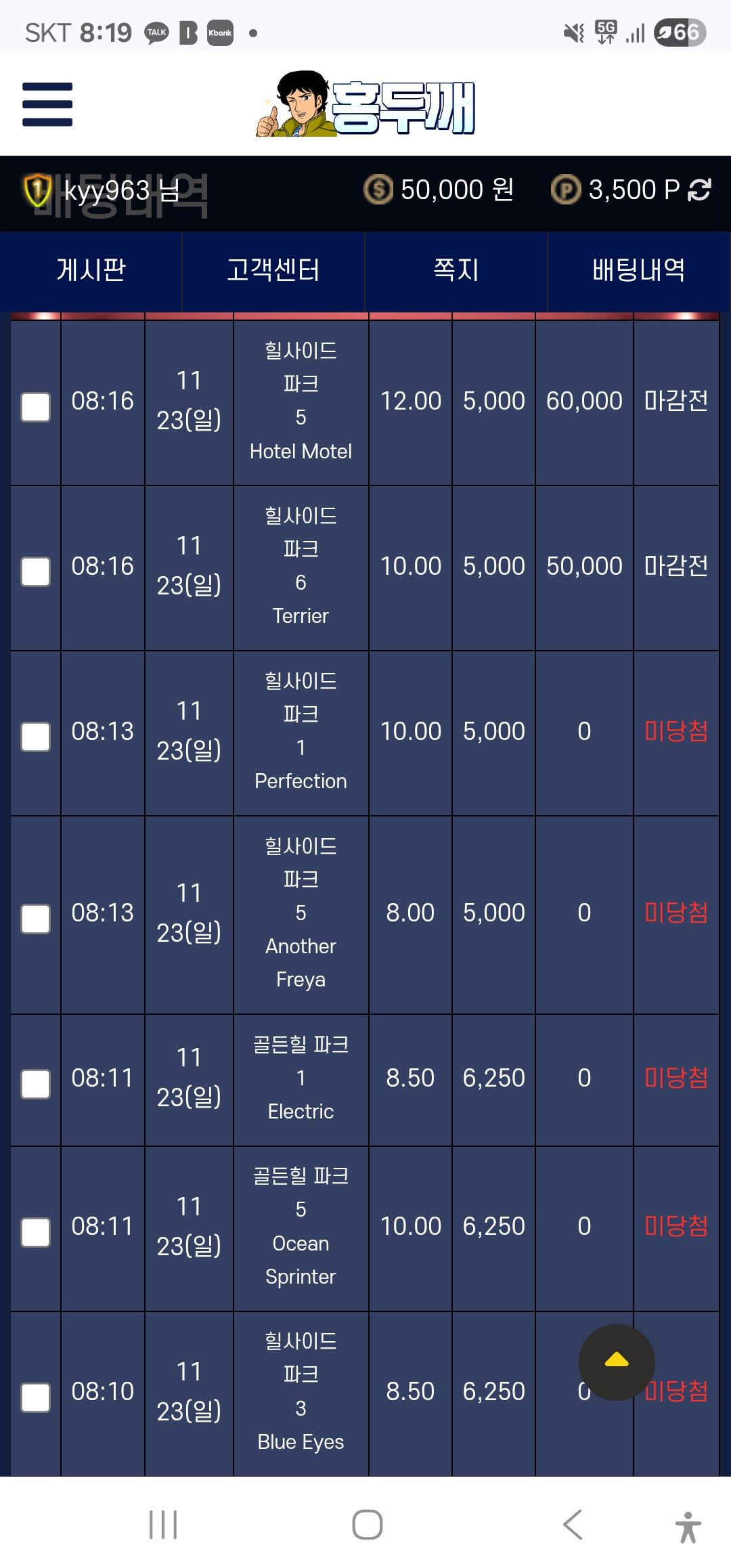Refresh the points balance
731x1568 pixels.
pos(699,190)
